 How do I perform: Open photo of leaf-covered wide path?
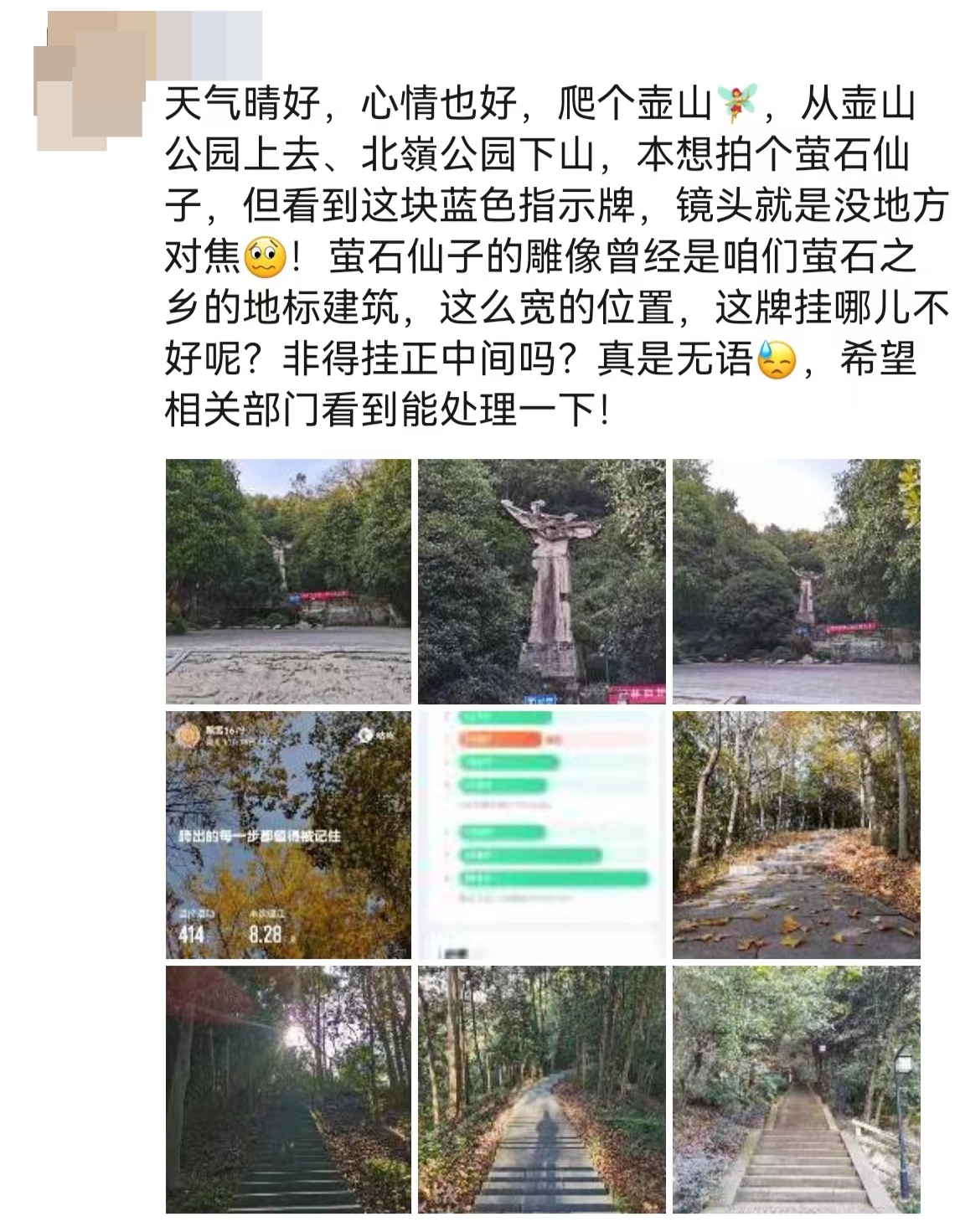coord(796,835)
